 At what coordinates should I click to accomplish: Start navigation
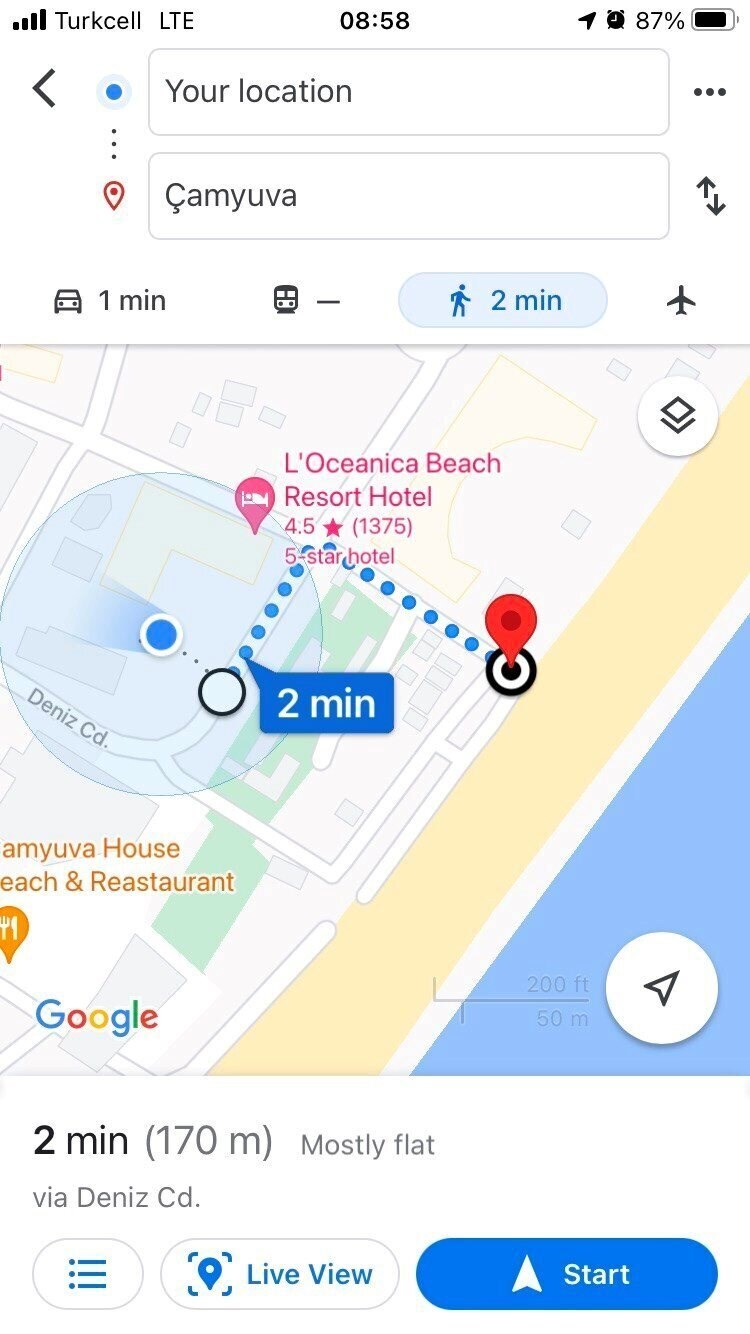tap(567, 1274)
